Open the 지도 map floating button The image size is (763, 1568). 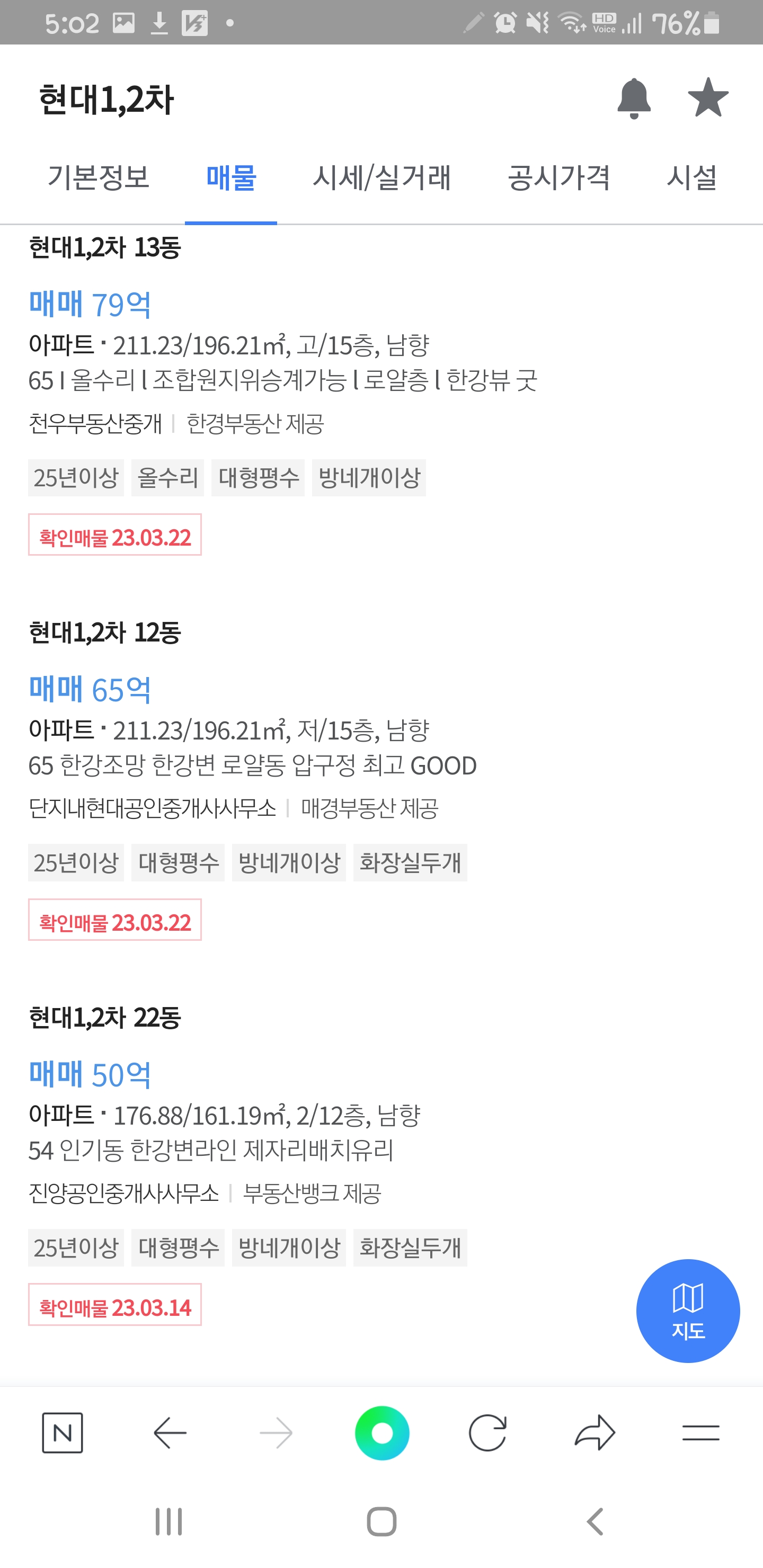point(687,1311)
